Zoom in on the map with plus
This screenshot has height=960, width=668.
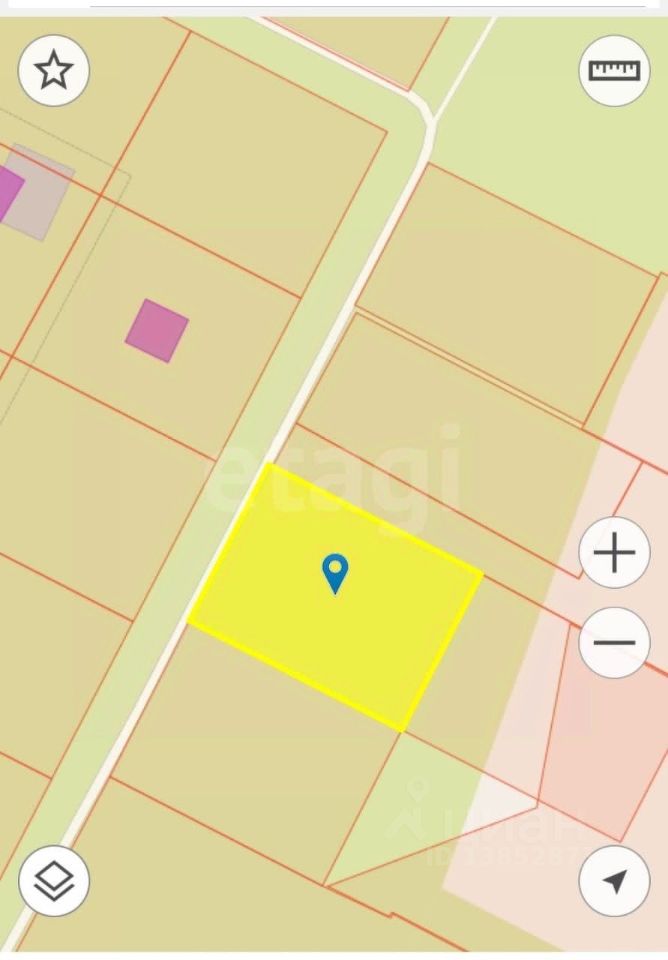point(614,552)
